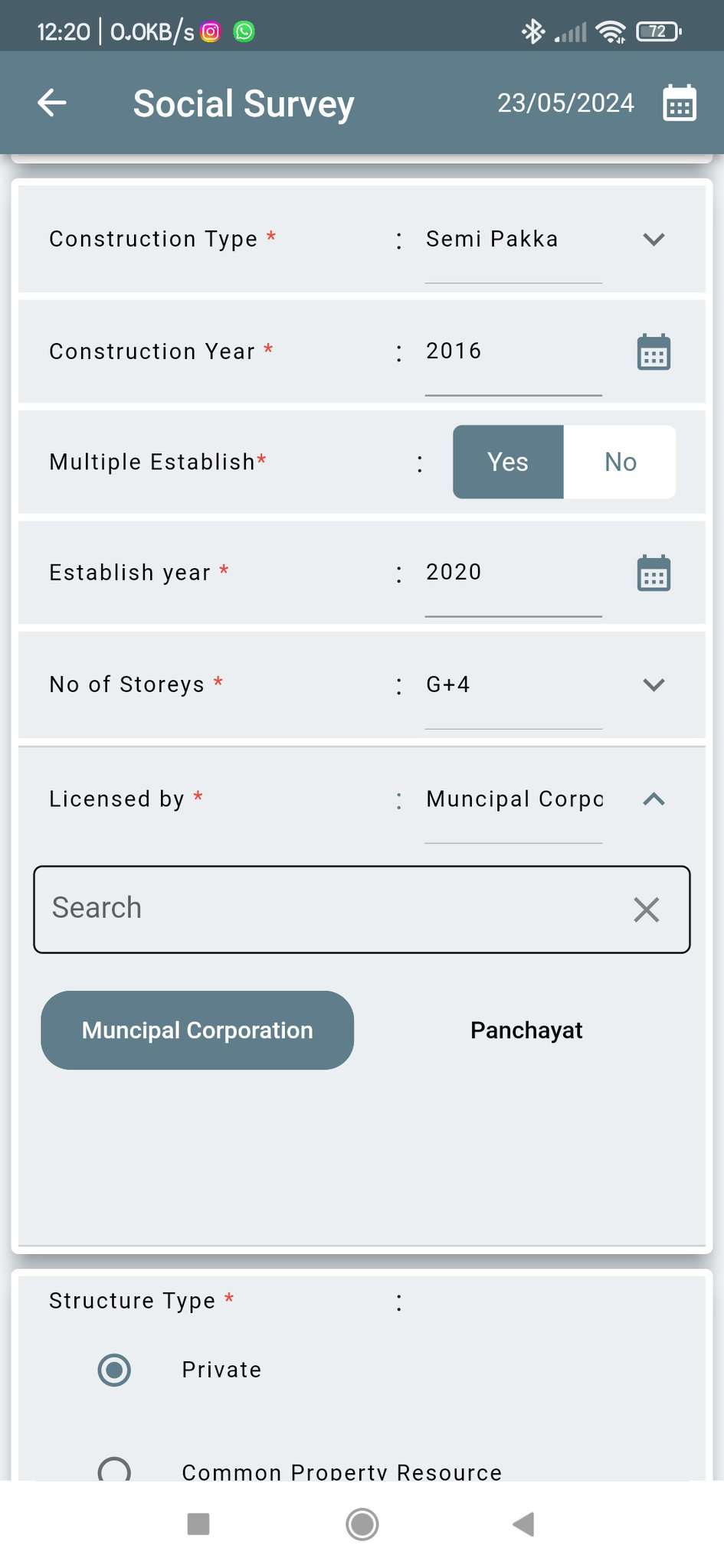Open recent apps from the navigation bar
724x1568 pixels.
point(198,1524)
